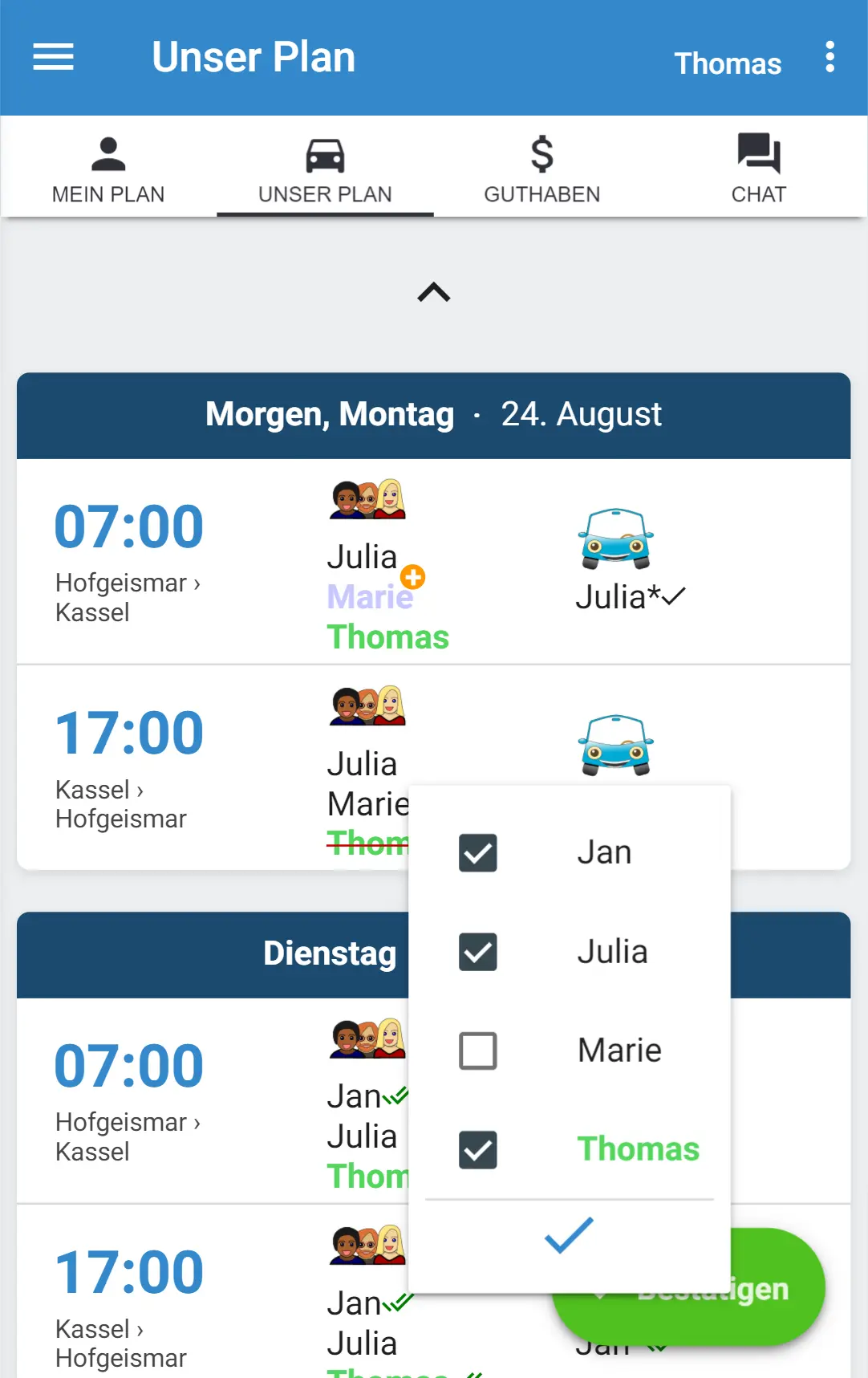Enable Marie's checkbox in the passenger list
868x1378 pixels.
pyautogui.click(x=477, y=1051)
